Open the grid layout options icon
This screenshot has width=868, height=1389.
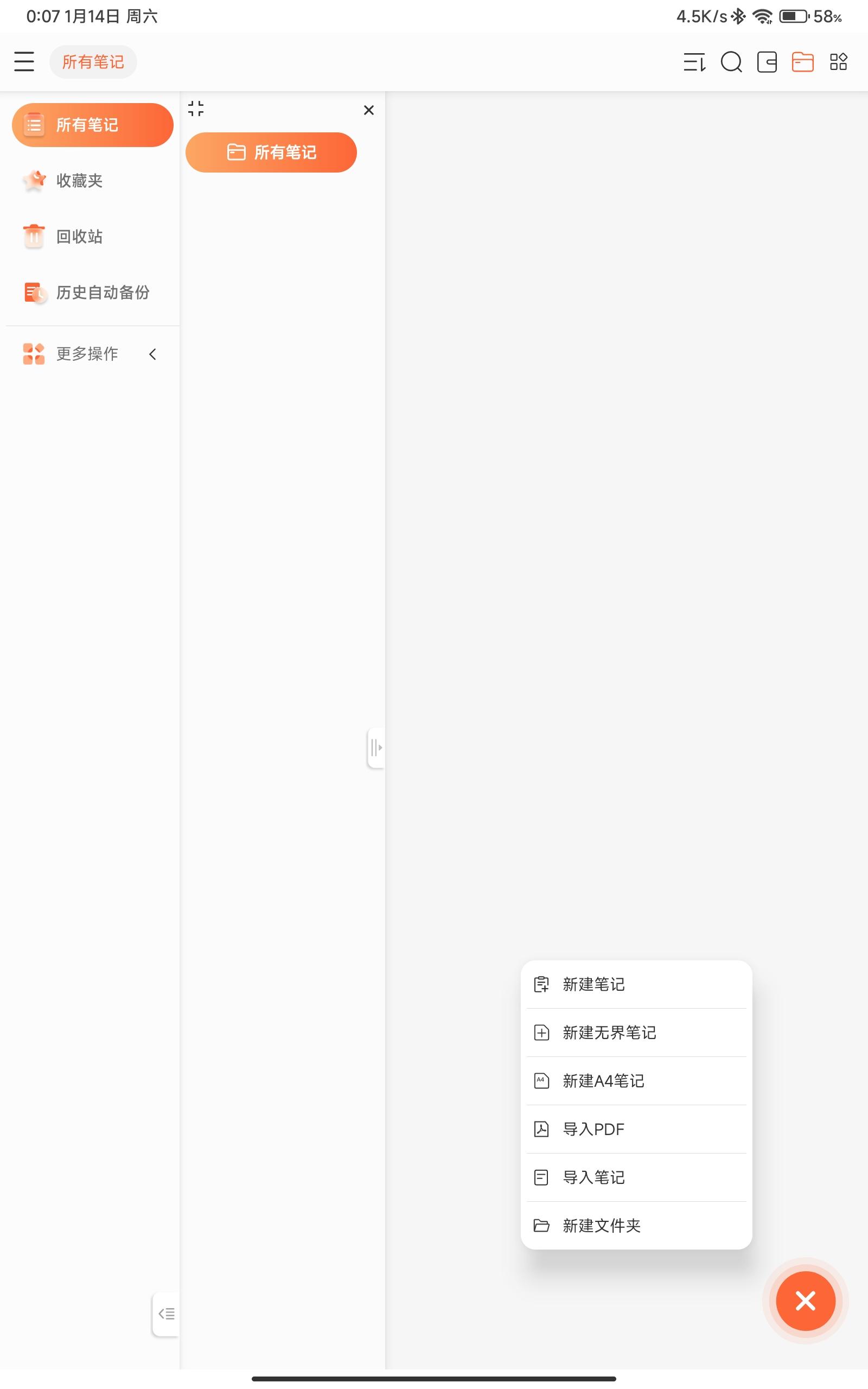838,61
